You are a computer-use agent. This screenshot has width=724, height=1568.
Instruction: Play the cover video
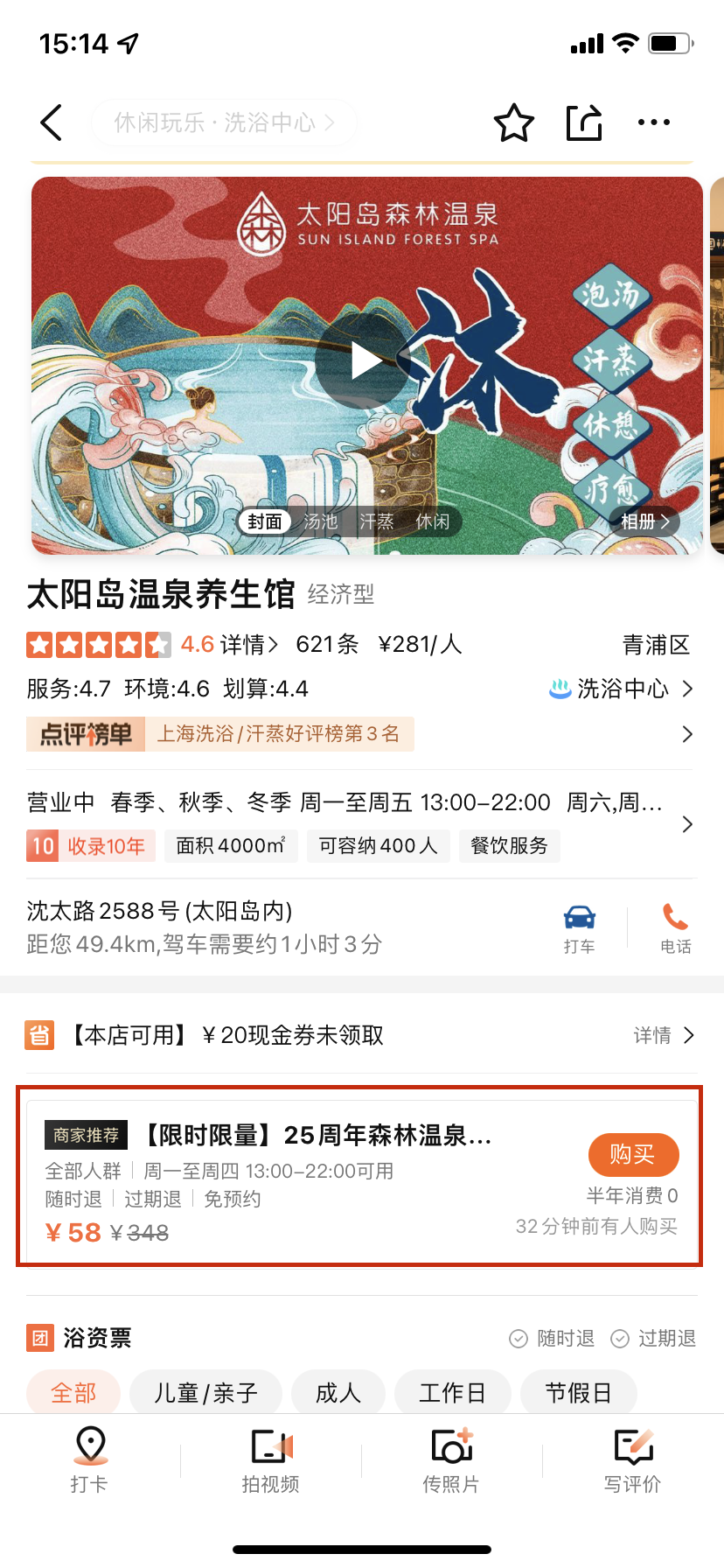coord(363,361)
